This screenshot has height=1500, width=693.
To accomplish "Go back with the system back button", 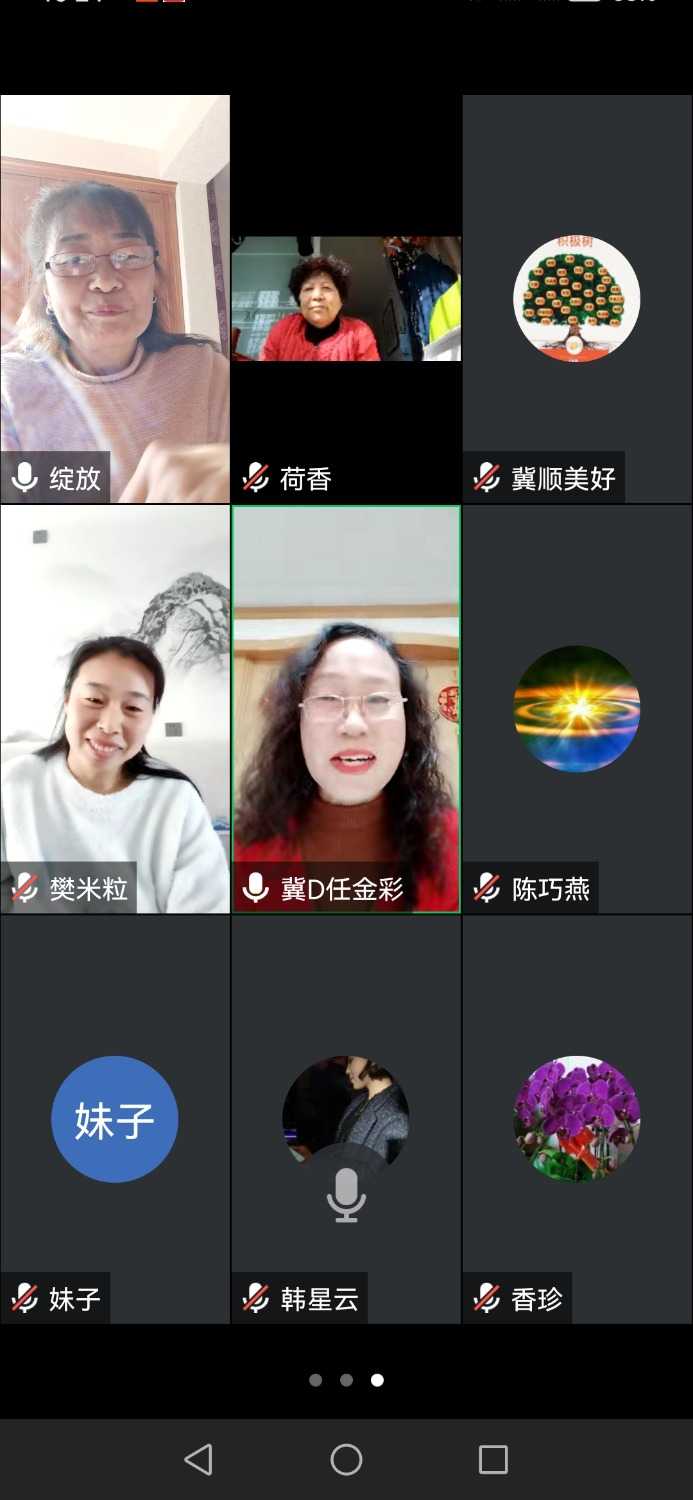I will click(x=199, y=1460).
